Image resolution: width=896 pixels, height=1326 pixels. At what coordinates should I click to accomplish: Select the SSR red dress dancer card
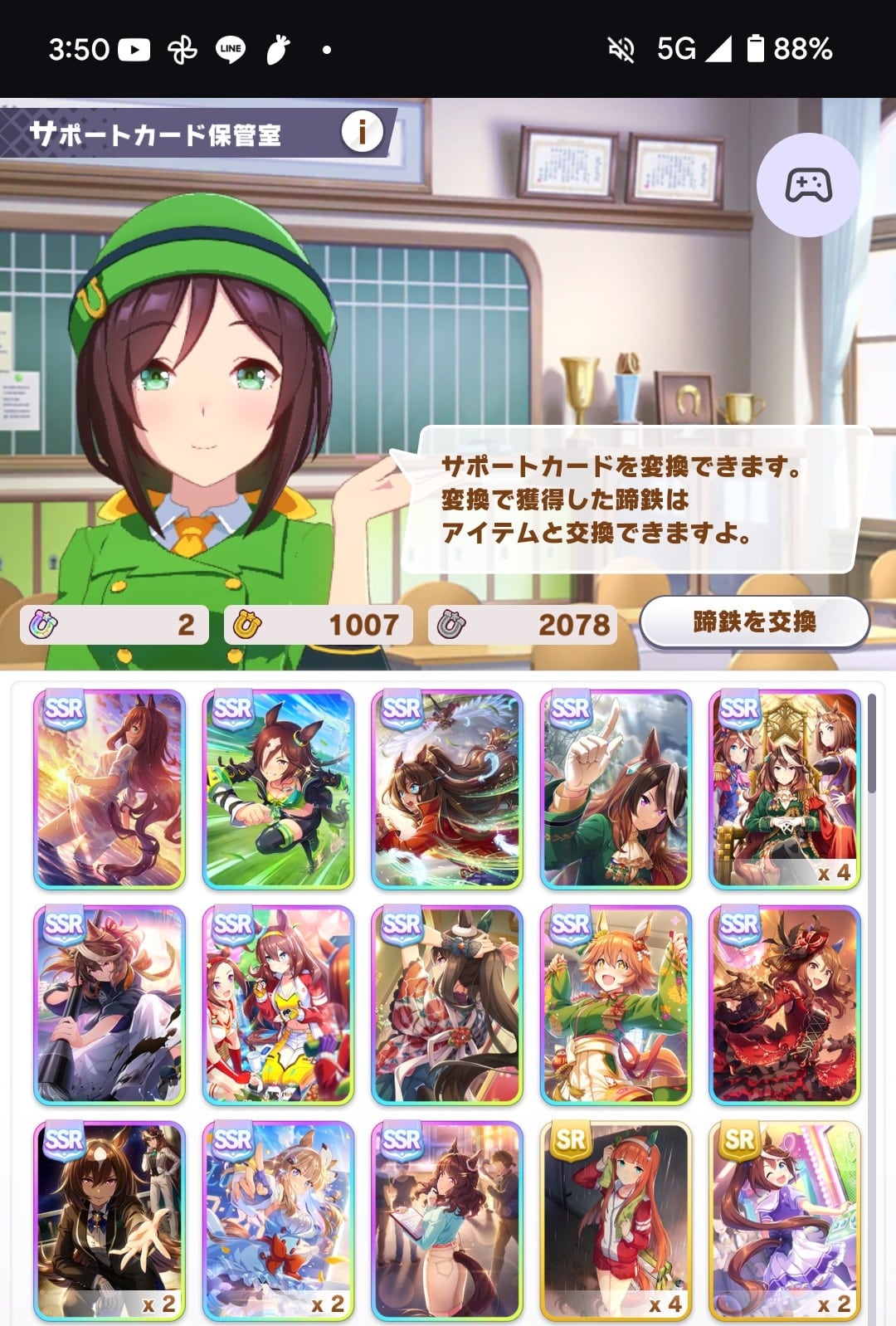point(784,1005)
